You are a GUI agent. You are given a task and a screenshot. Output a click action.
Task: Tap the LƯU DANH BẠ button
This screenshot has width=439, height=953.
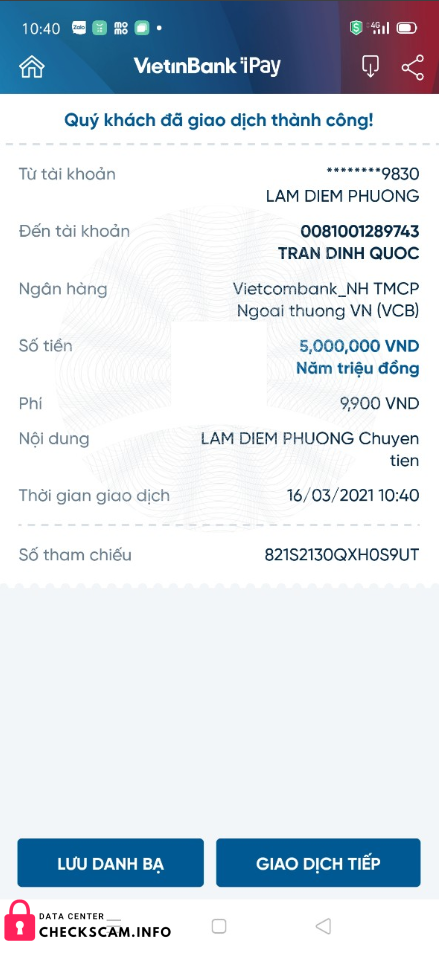coord(111,862)
